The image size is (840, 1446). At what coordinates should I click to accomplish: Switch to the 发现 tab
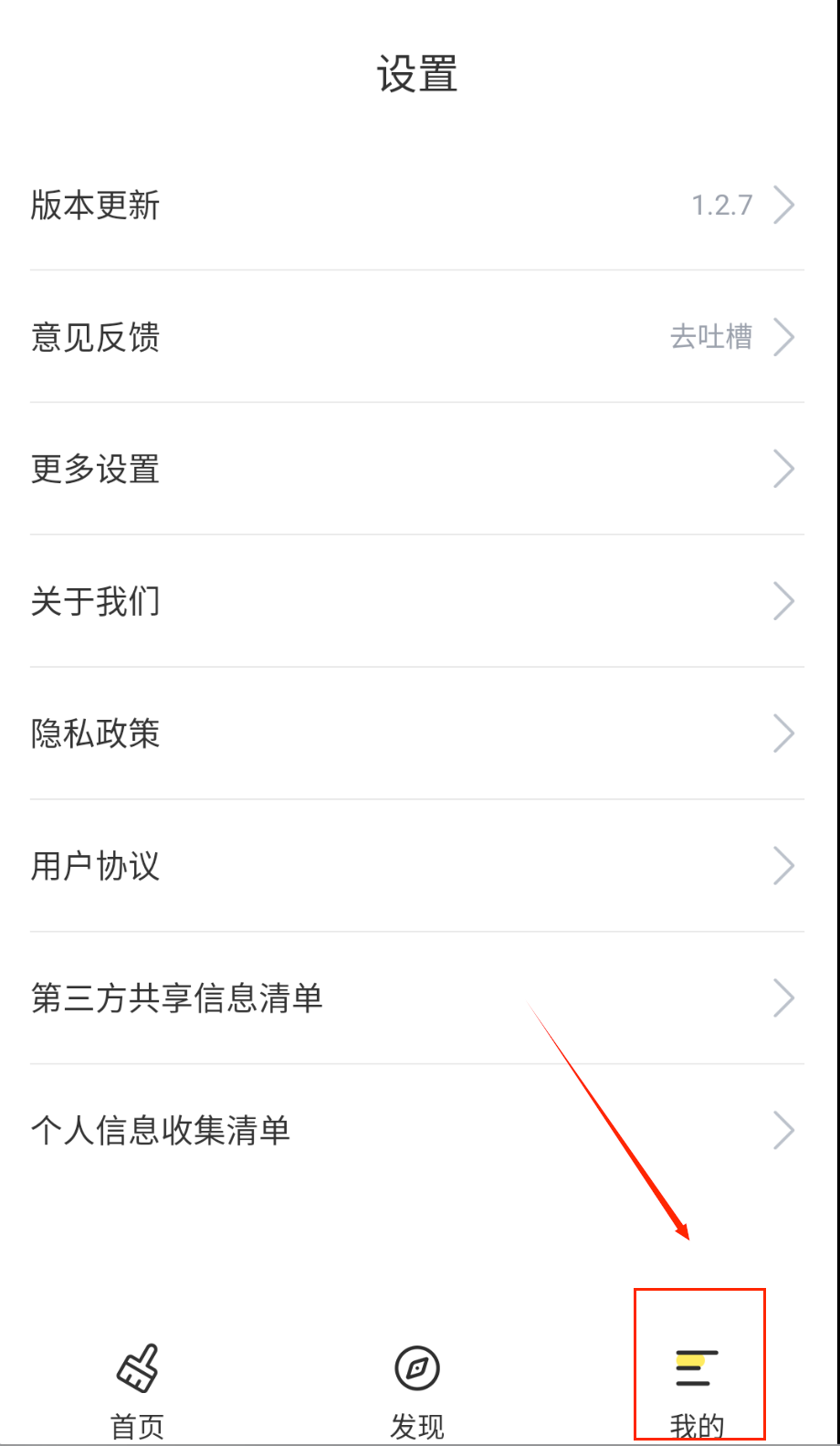click(417, 1388)
